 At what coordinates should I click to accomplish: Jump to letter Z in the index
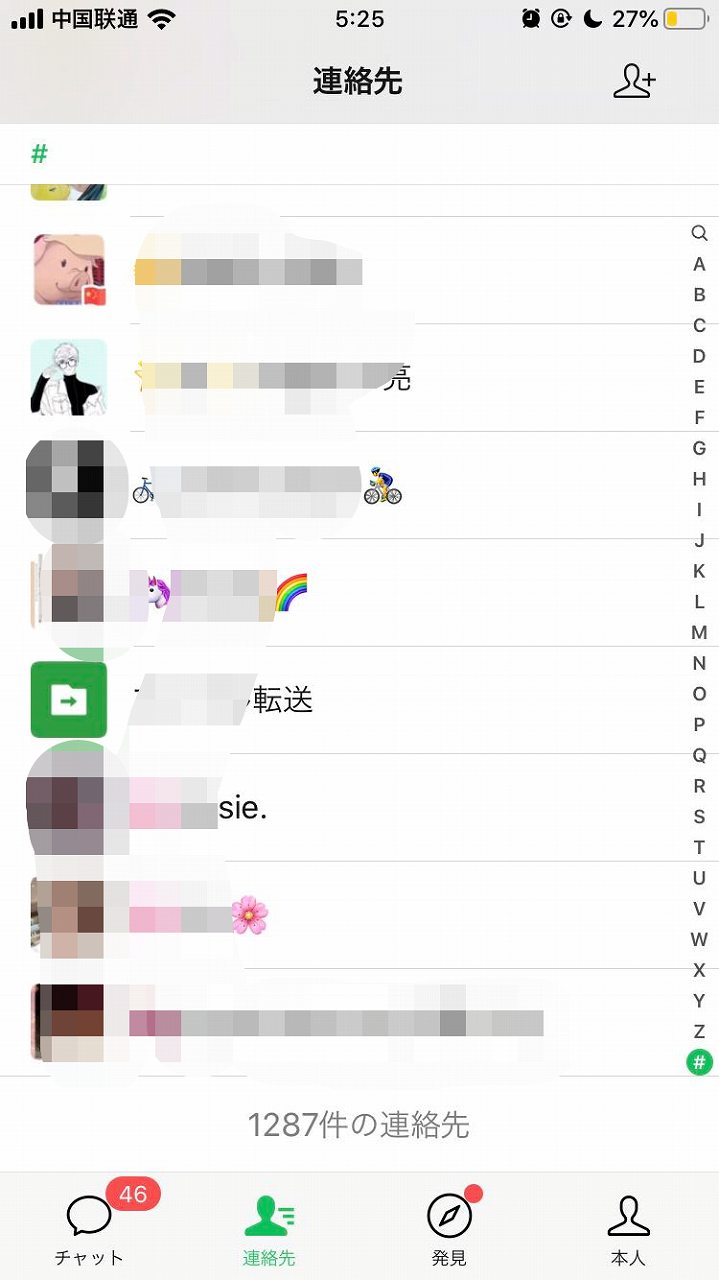699,1031
